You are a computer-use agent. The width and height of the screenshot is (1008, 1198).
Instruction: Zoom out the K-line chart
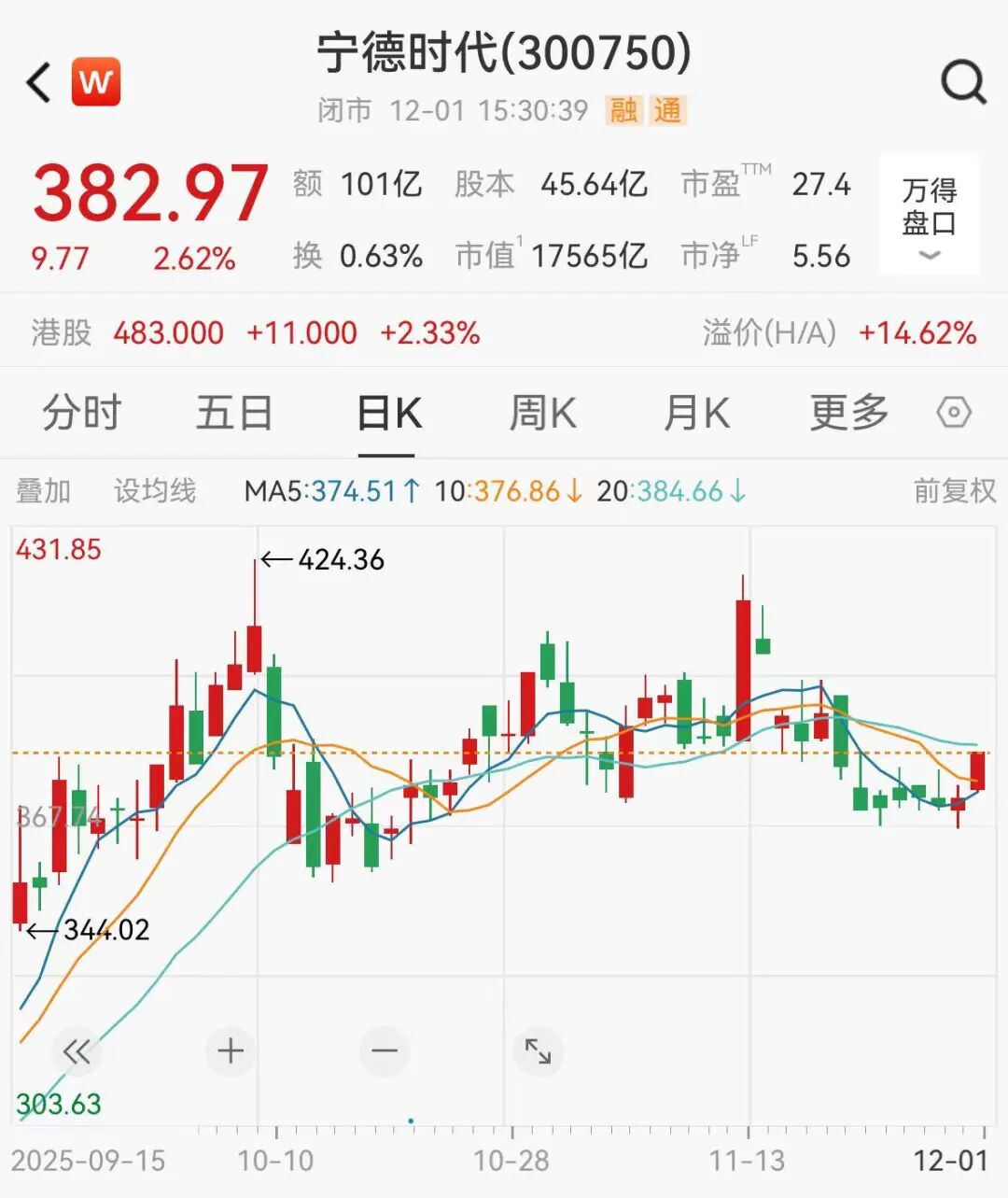(385, 1052)
